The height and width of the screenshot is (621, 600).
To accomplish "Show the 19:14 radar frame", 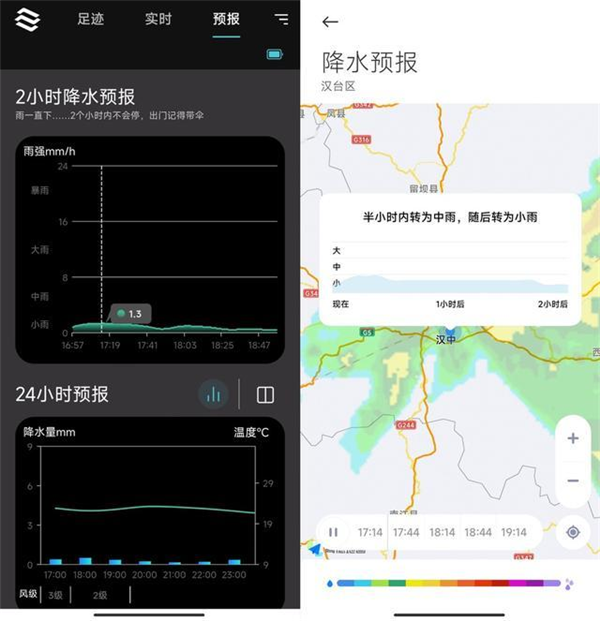I will (x=514, y=532).
